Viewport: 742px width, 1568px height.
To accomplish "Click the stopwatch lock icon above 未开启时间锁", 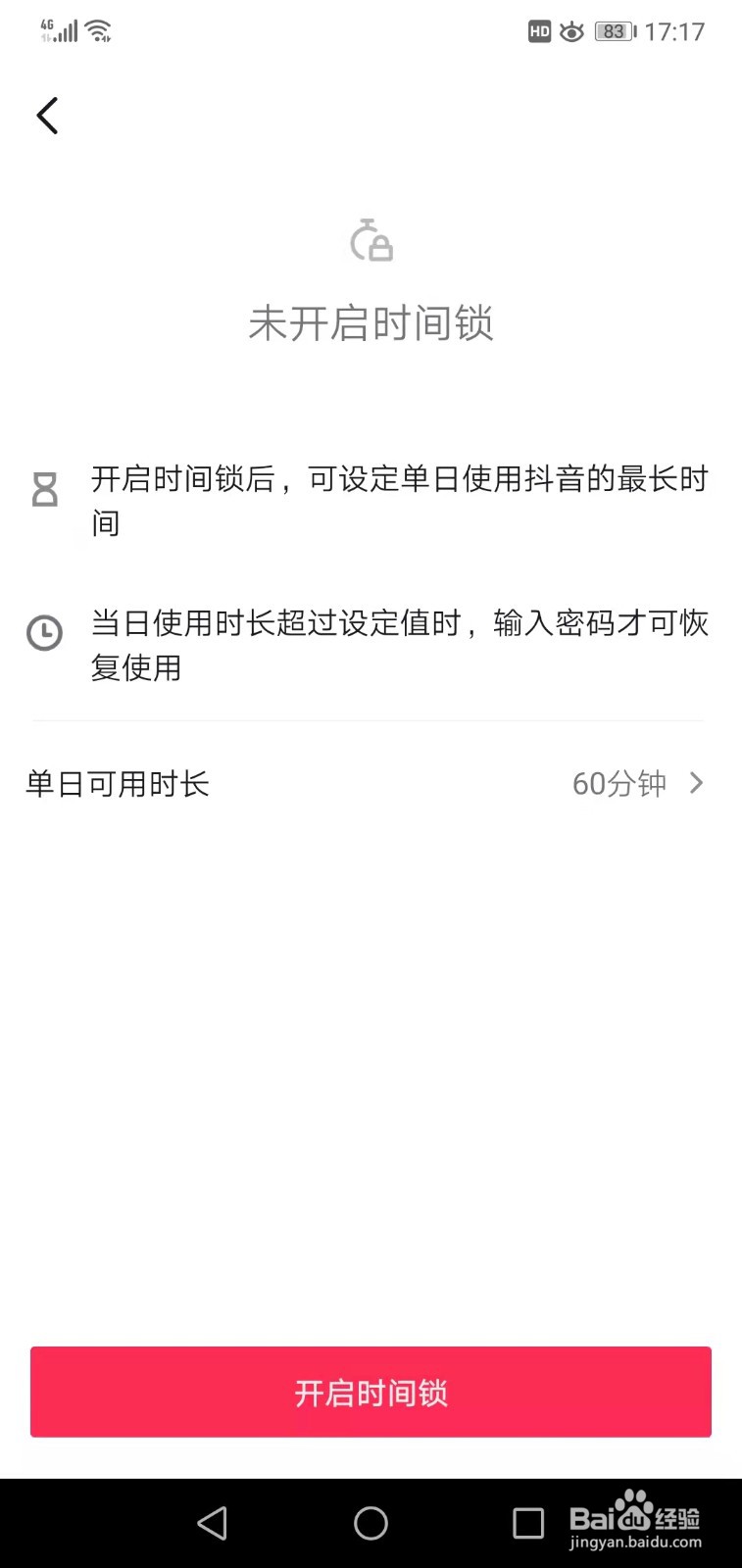I will 371,242.
